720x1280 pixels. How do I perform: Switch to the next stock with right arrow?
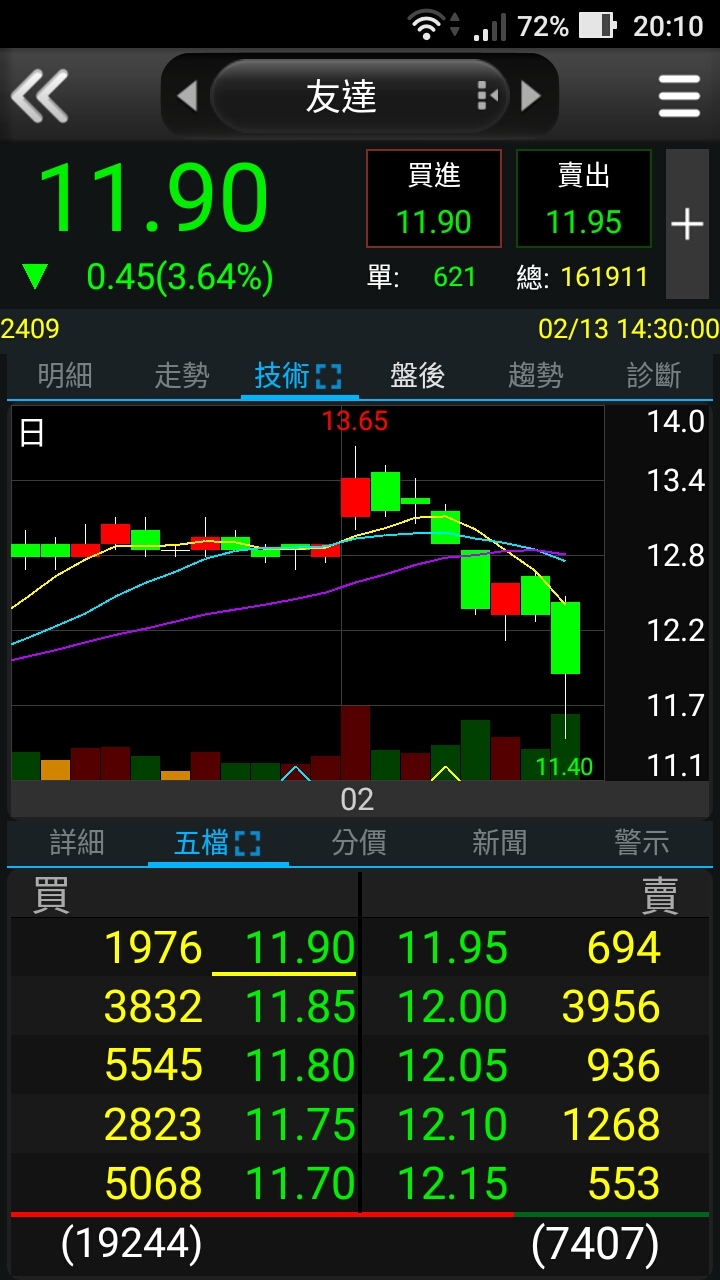click(x=531, y=96)
